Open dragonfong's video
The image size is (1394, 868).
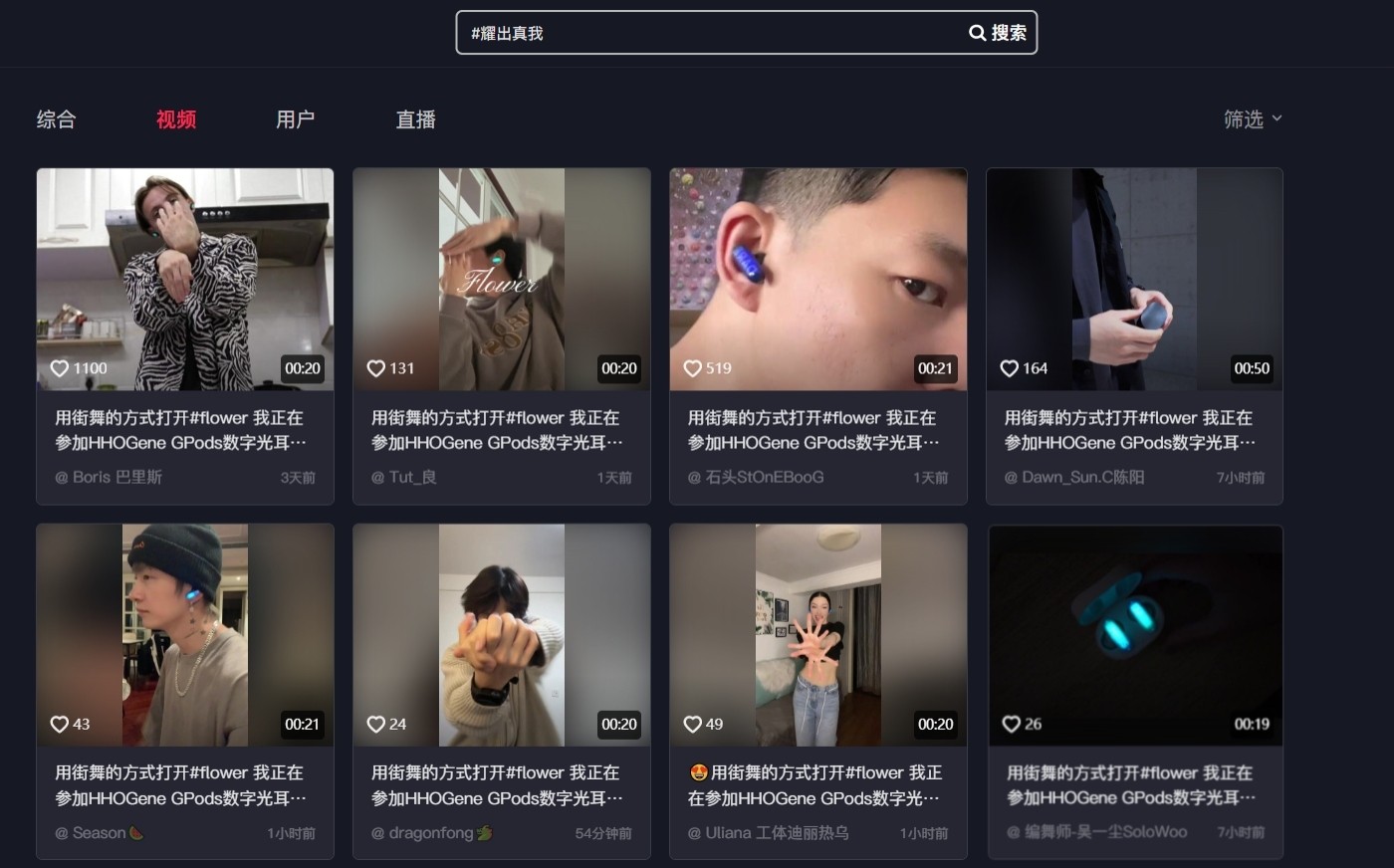[x=502, y=635]
